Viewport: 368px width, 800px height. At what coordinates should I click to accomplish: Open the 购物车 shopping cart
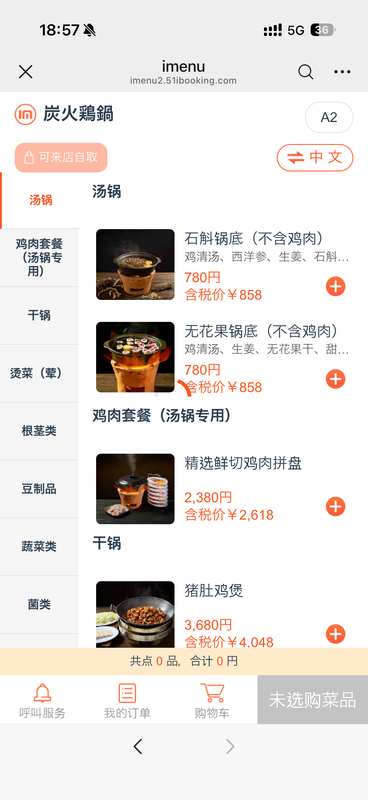click(x=212, y=701)
